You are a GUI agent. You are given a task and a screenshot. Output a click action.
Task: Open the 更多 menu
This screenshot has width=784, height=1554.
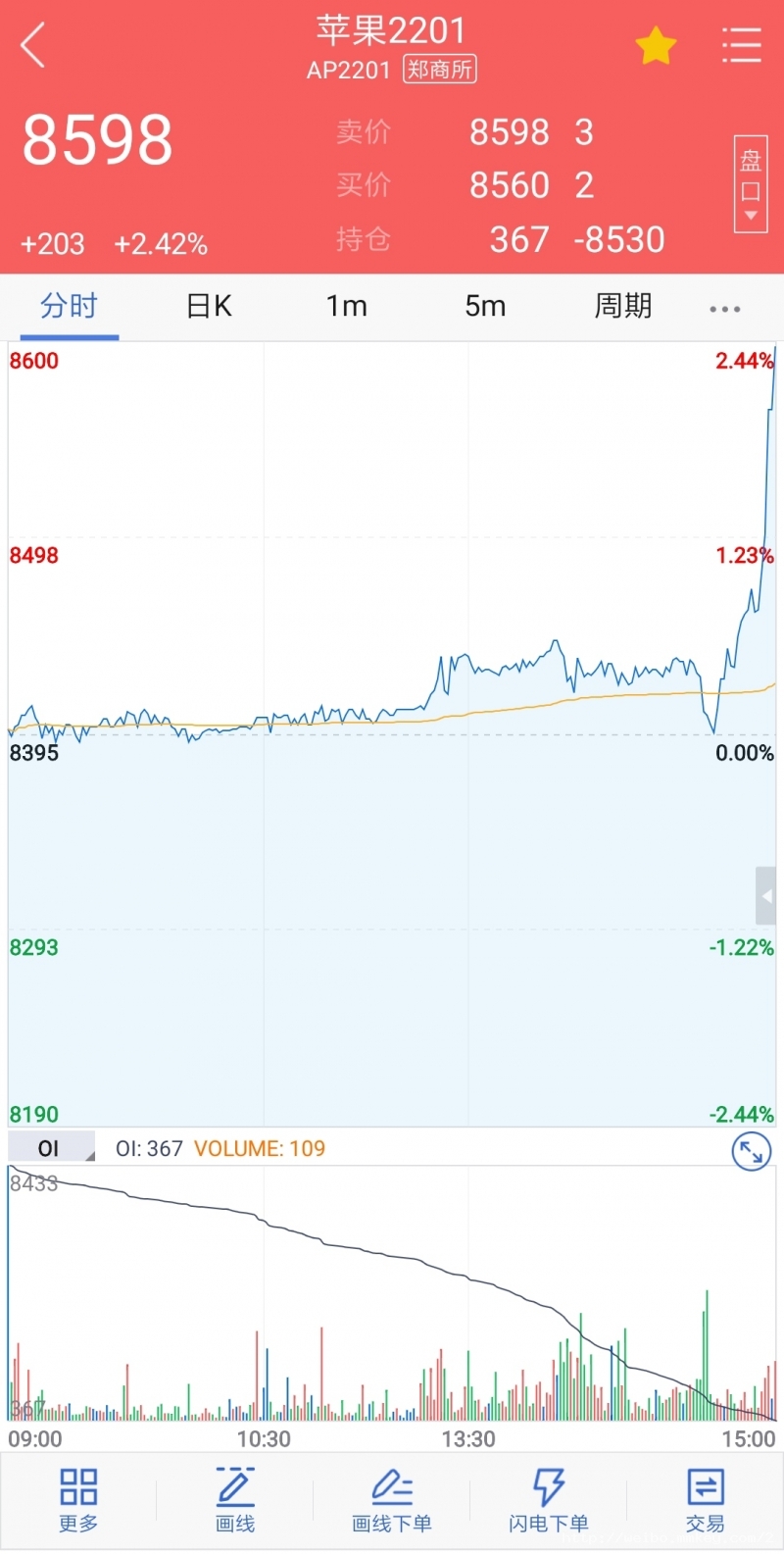[78, 1500]
